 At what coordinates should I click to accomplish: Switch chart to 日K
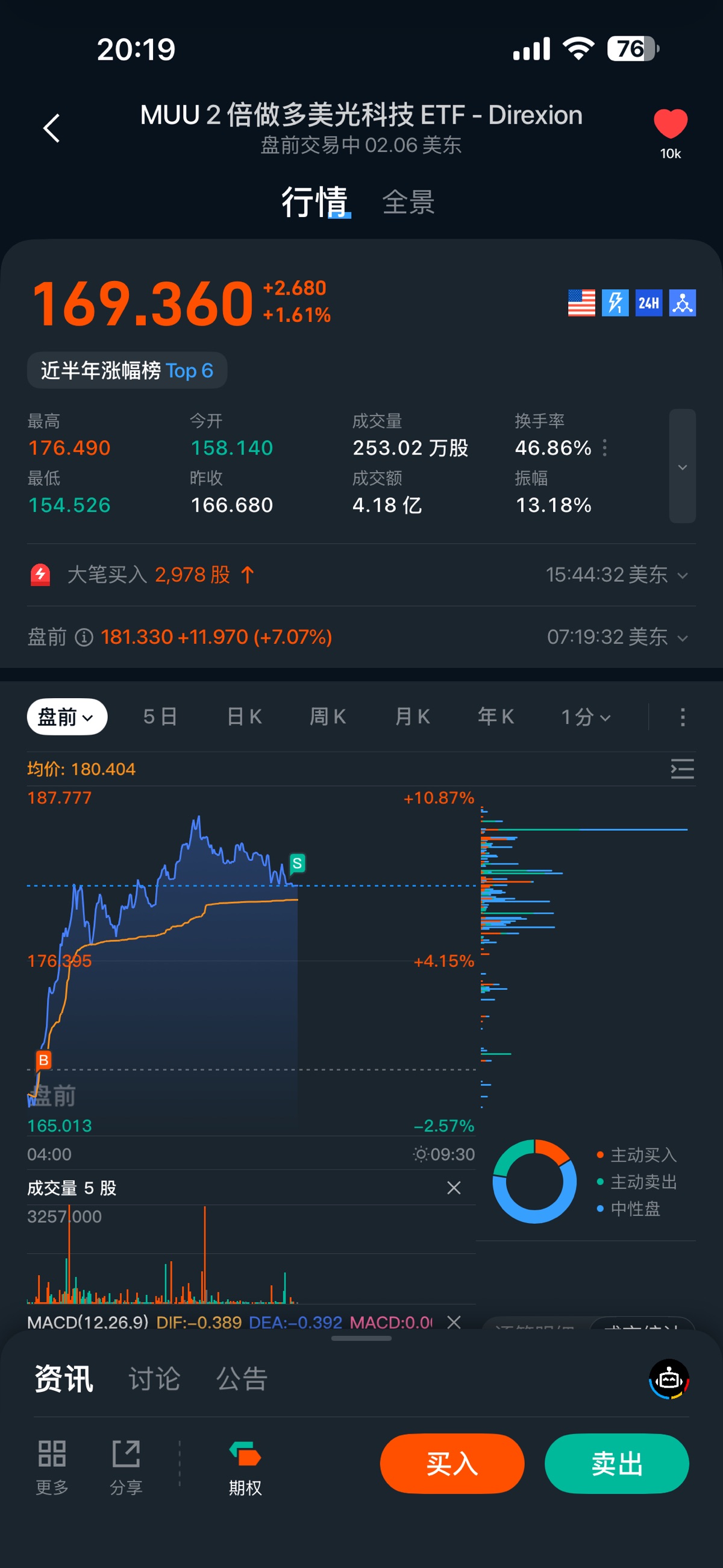(x=244, y=717)
